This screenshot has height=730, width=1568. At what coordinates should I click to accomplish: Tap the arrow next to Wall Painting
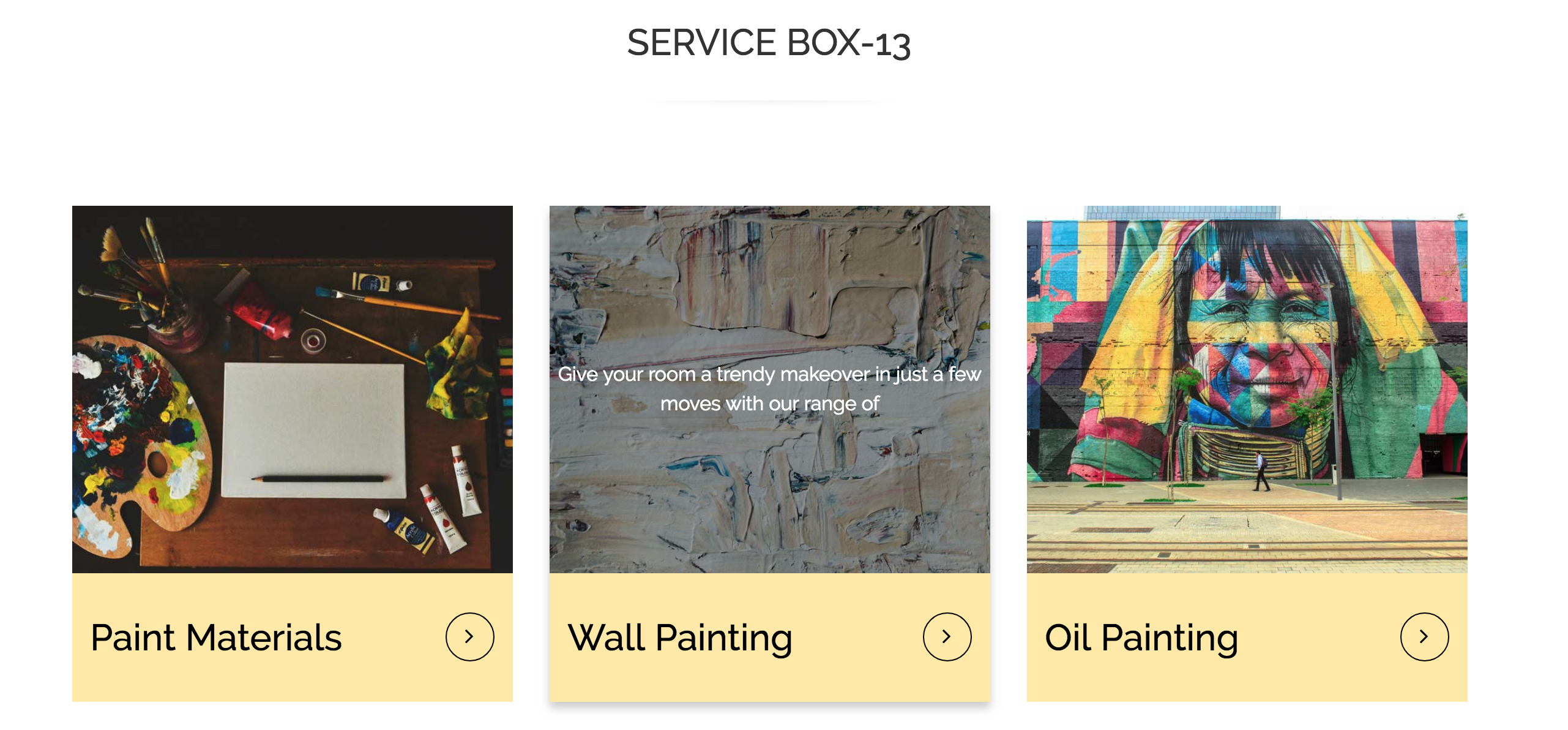pyautogui.click(x=947, y=636)
